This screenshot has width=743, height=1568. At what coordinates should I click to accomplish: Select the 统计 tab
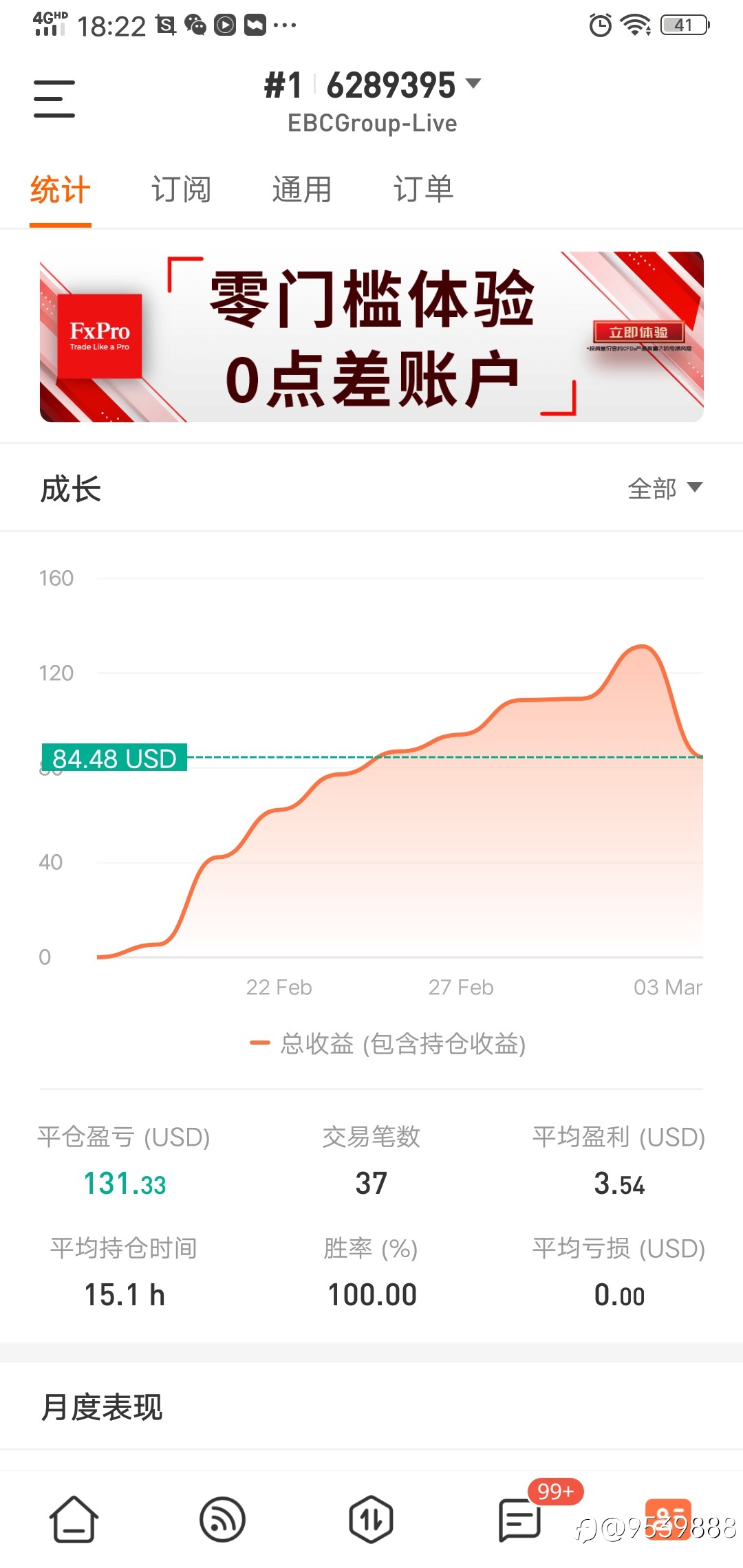click(x=61, y=189)
